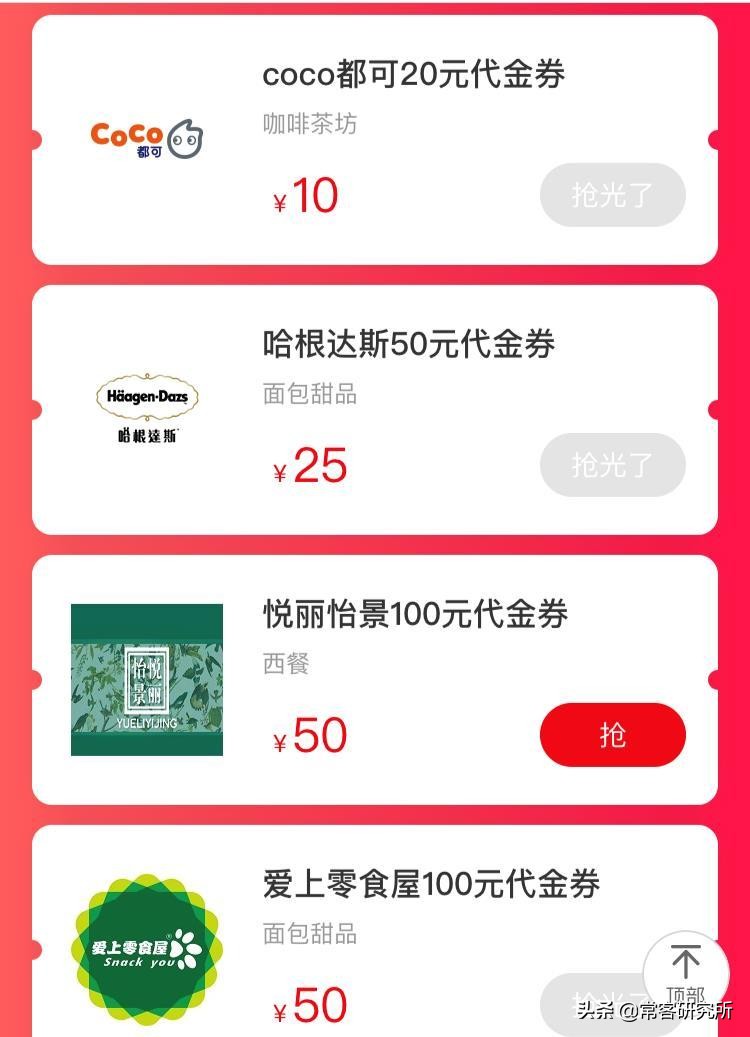Image resolution: width=750 pixels, height=1037 pixels.
Task: Open the coco都可20元代金券 coupon title
Action: tap(412, 72)
